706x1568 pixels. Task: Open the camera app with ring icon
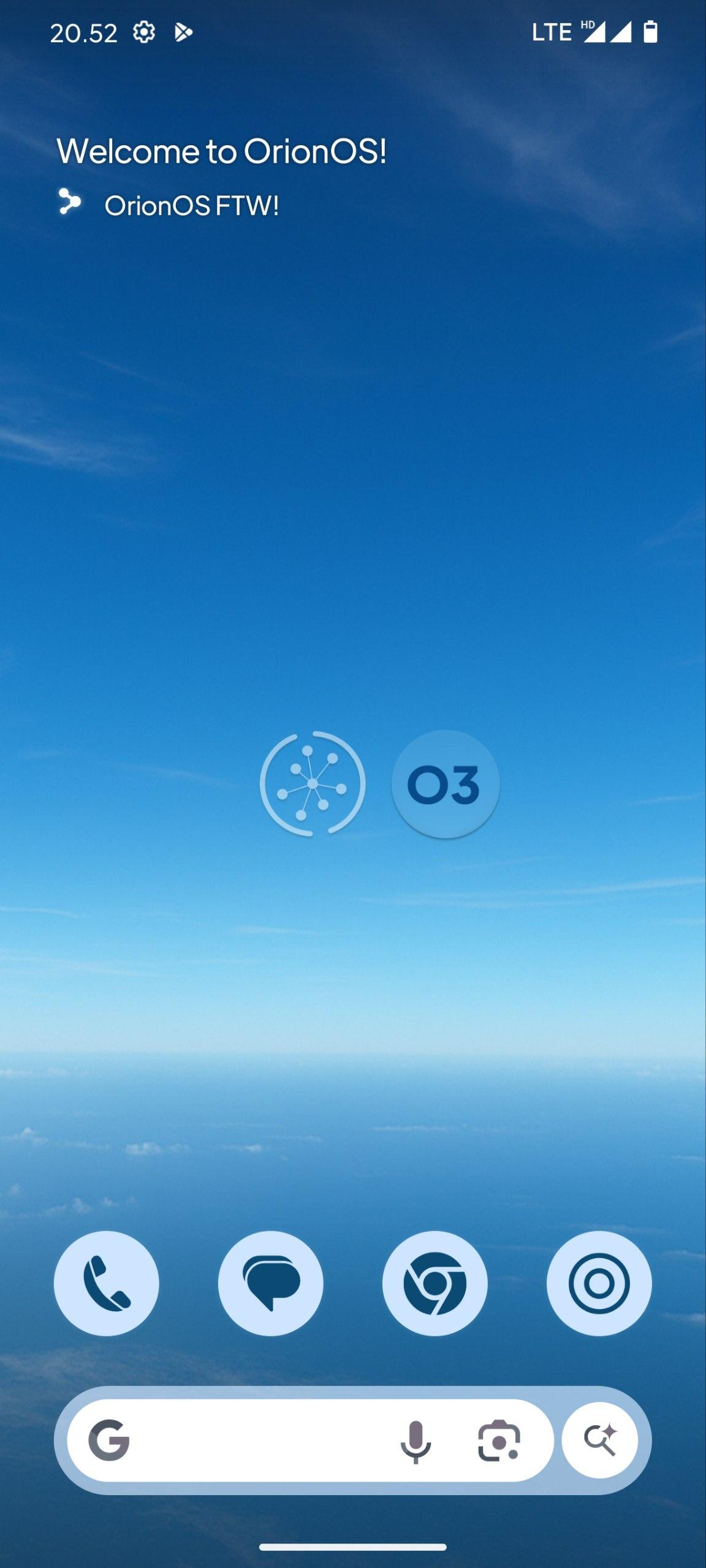pos(599,1283)
